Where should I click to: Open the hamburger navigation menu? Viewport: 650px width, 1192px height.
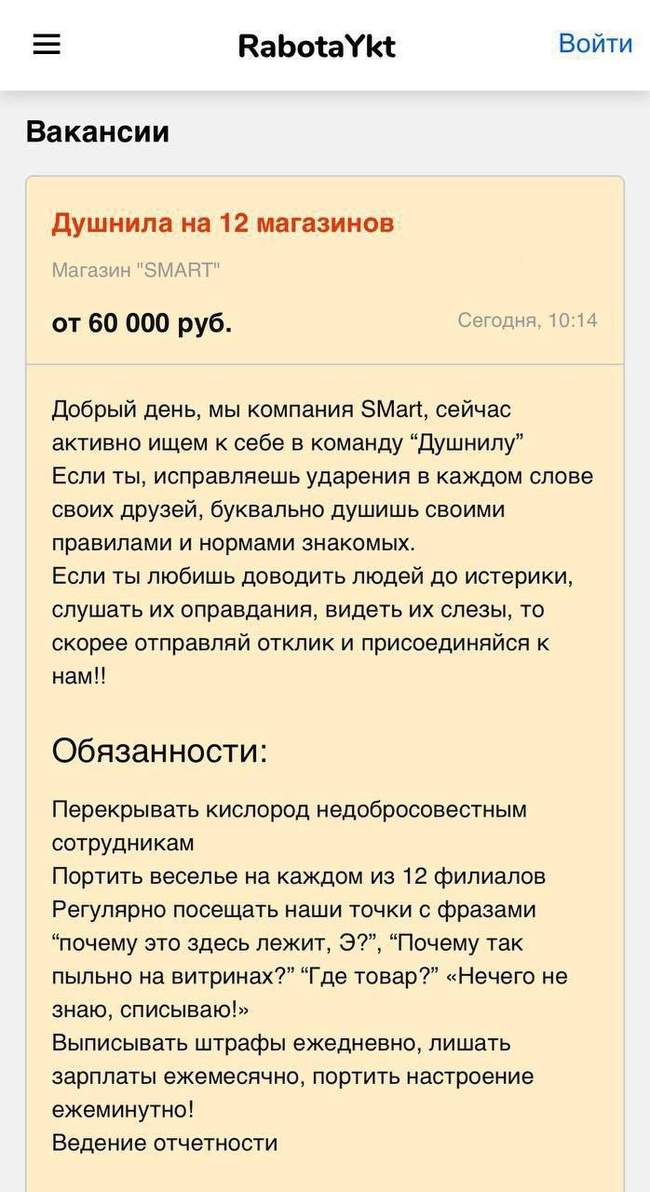tap(47, 45)
